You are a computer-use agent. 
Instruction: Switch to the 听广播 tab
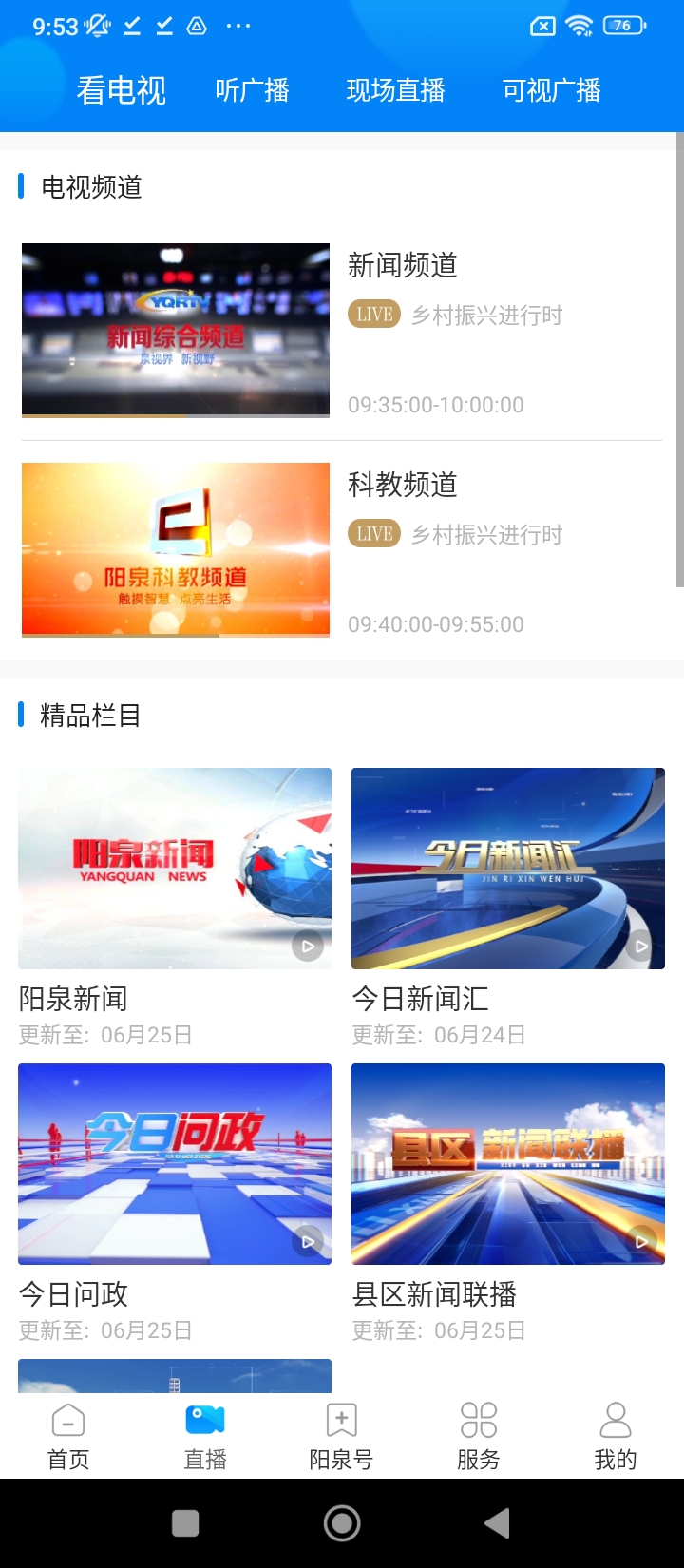pos(252,90)
